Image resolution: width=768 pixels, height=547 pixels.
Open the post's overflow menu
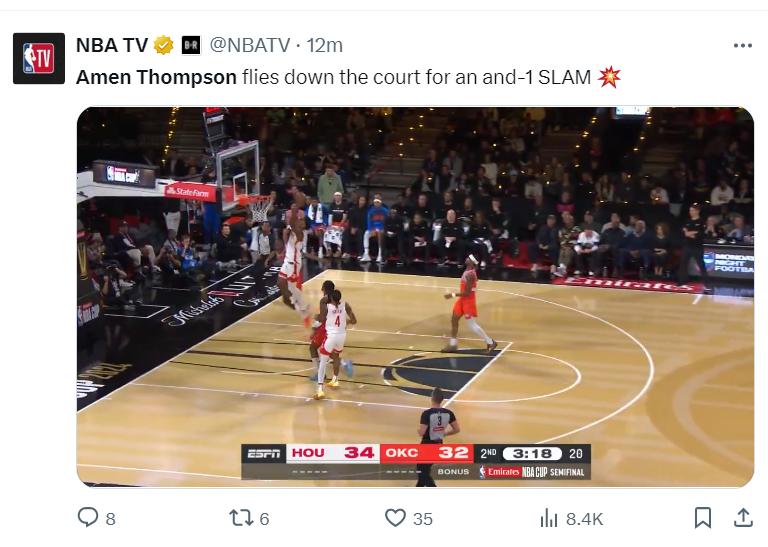click(x=742, y=45)
